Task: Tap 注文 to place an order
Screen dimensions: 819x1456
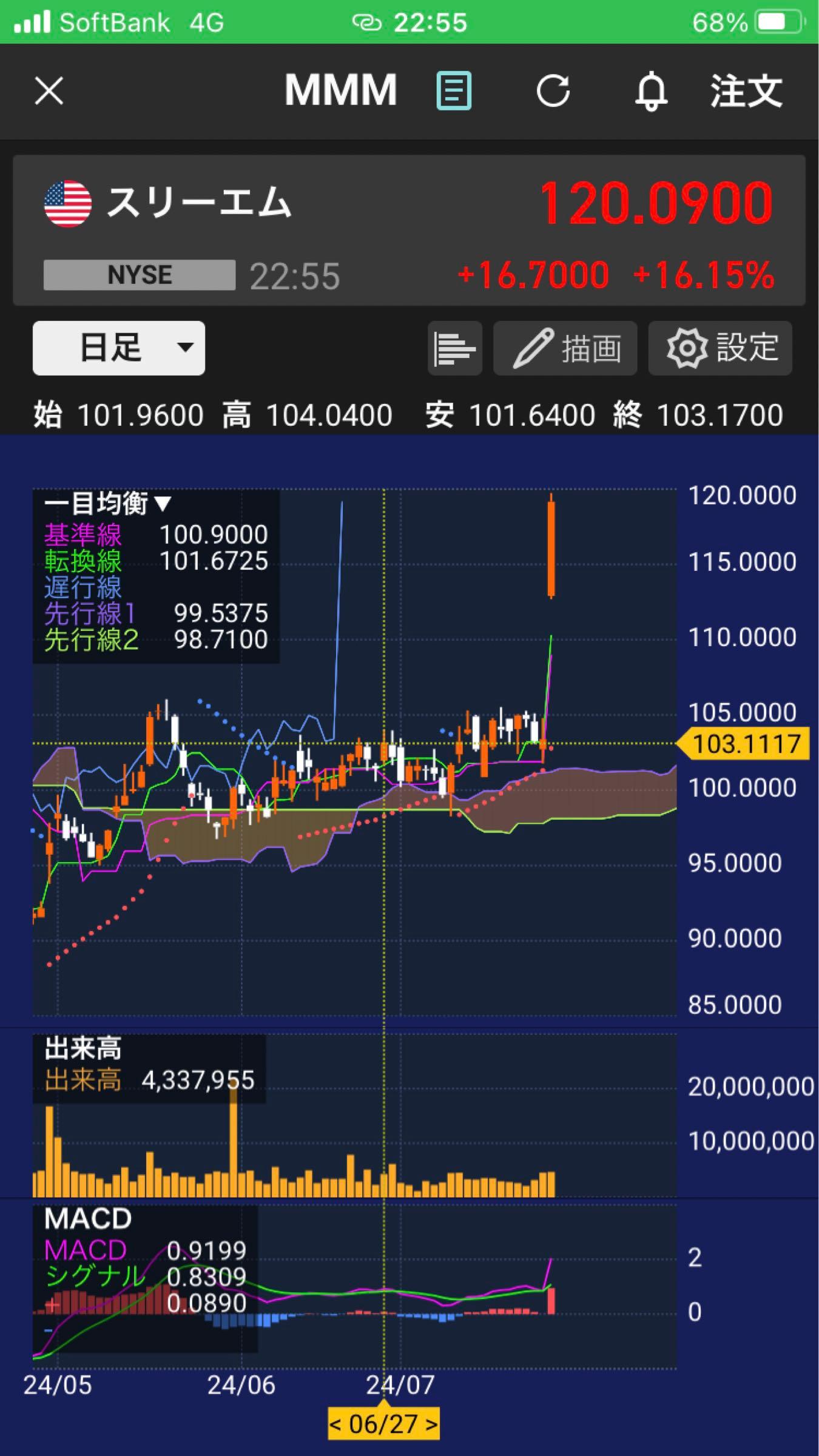Action: (746, 92)
